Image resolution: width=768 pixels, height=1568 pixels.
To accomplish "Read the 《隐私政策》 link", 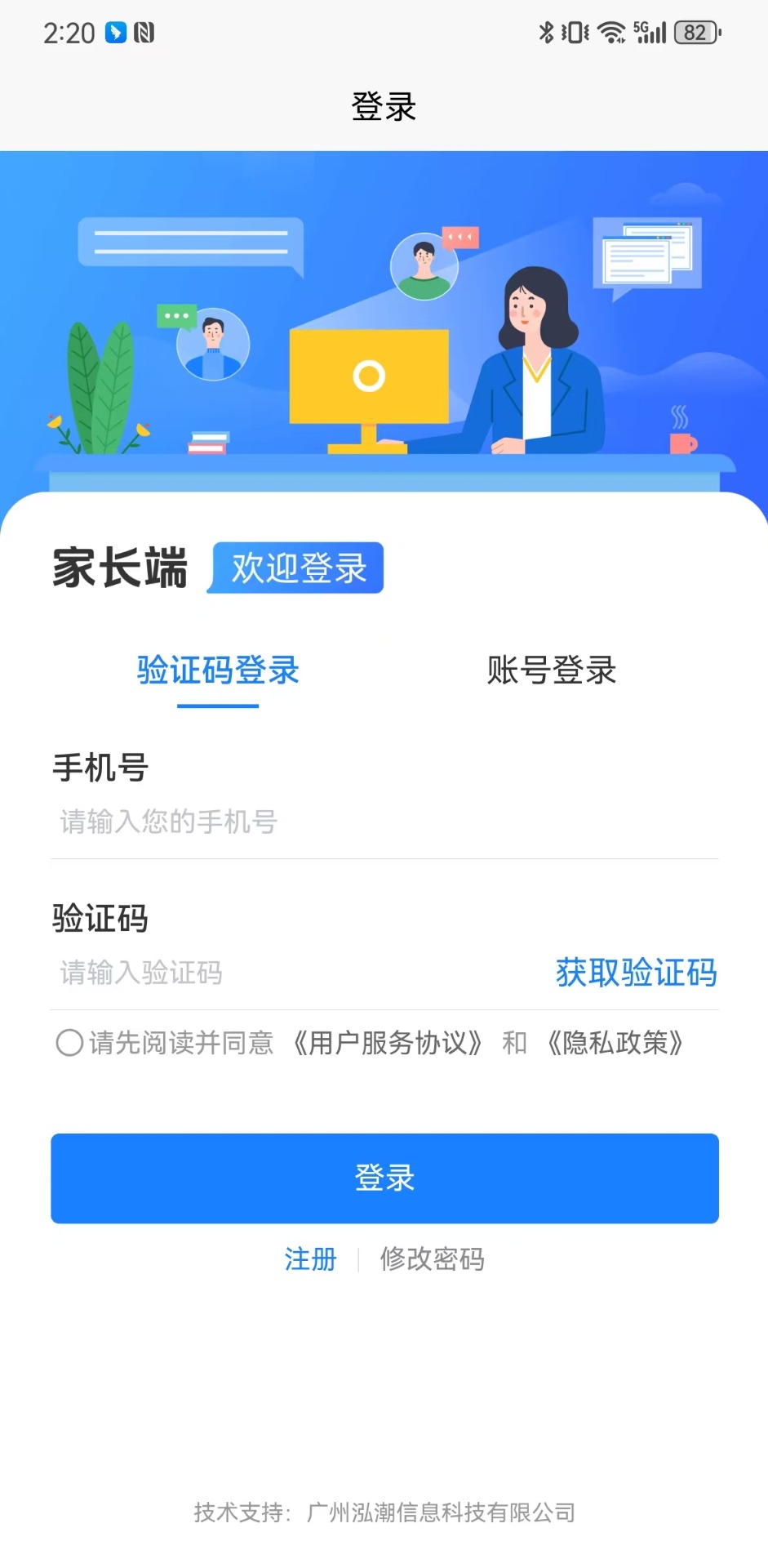I will click(x=615, y=1043).
